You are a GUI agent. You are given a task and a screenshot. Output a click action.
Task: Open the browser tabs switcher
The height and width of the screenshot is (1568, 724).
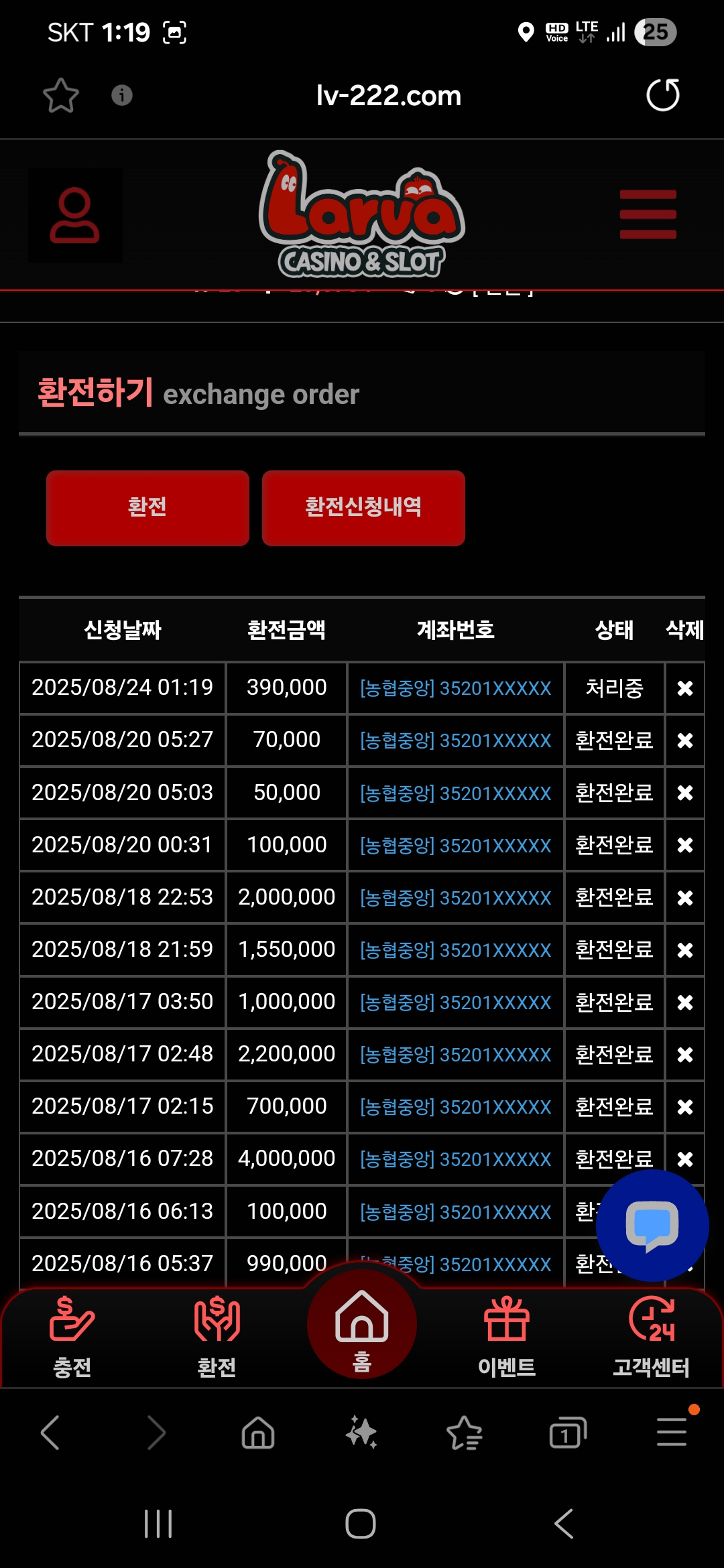pos(568,1433)
